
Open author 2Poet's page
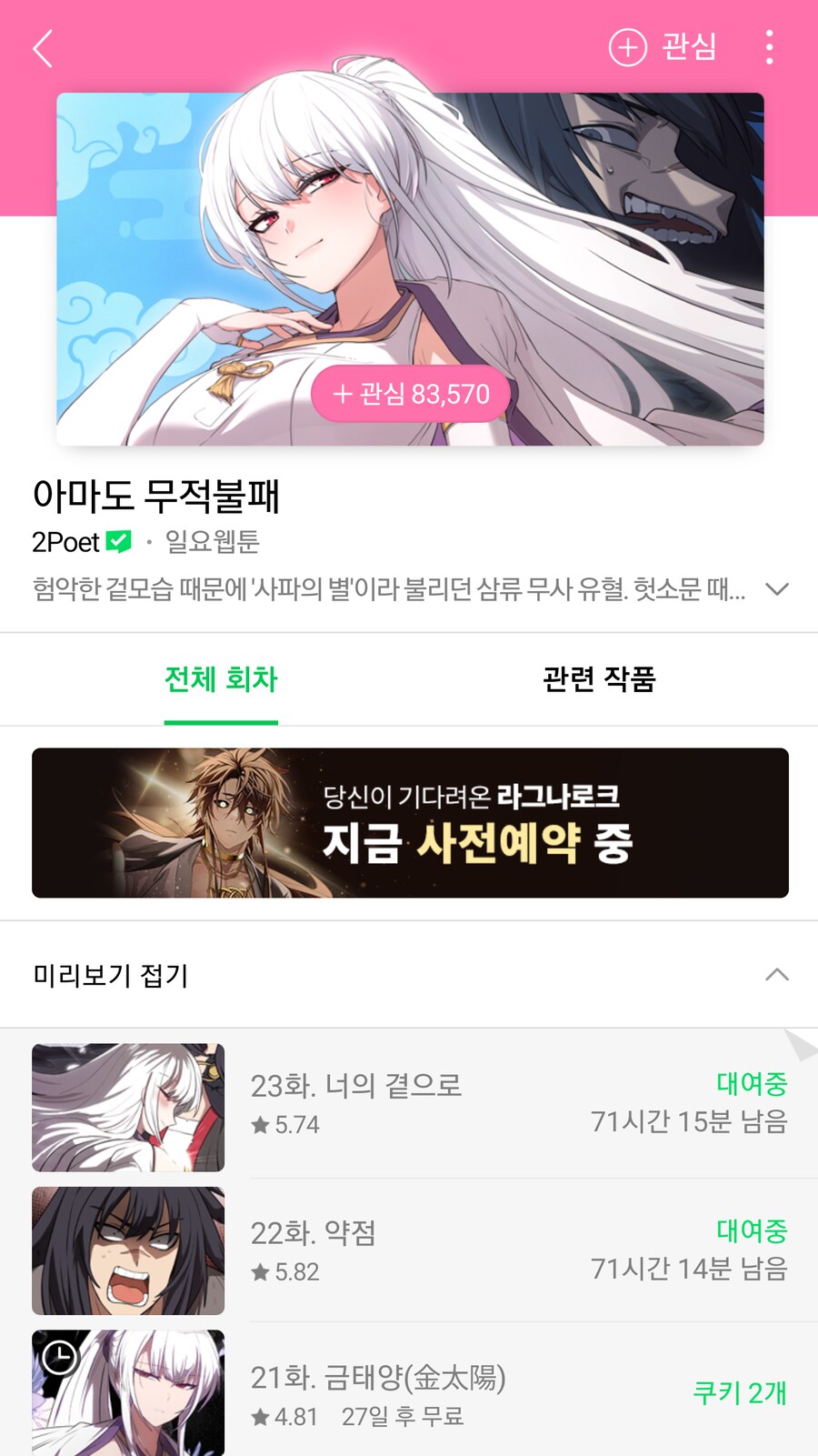point(66,542)
